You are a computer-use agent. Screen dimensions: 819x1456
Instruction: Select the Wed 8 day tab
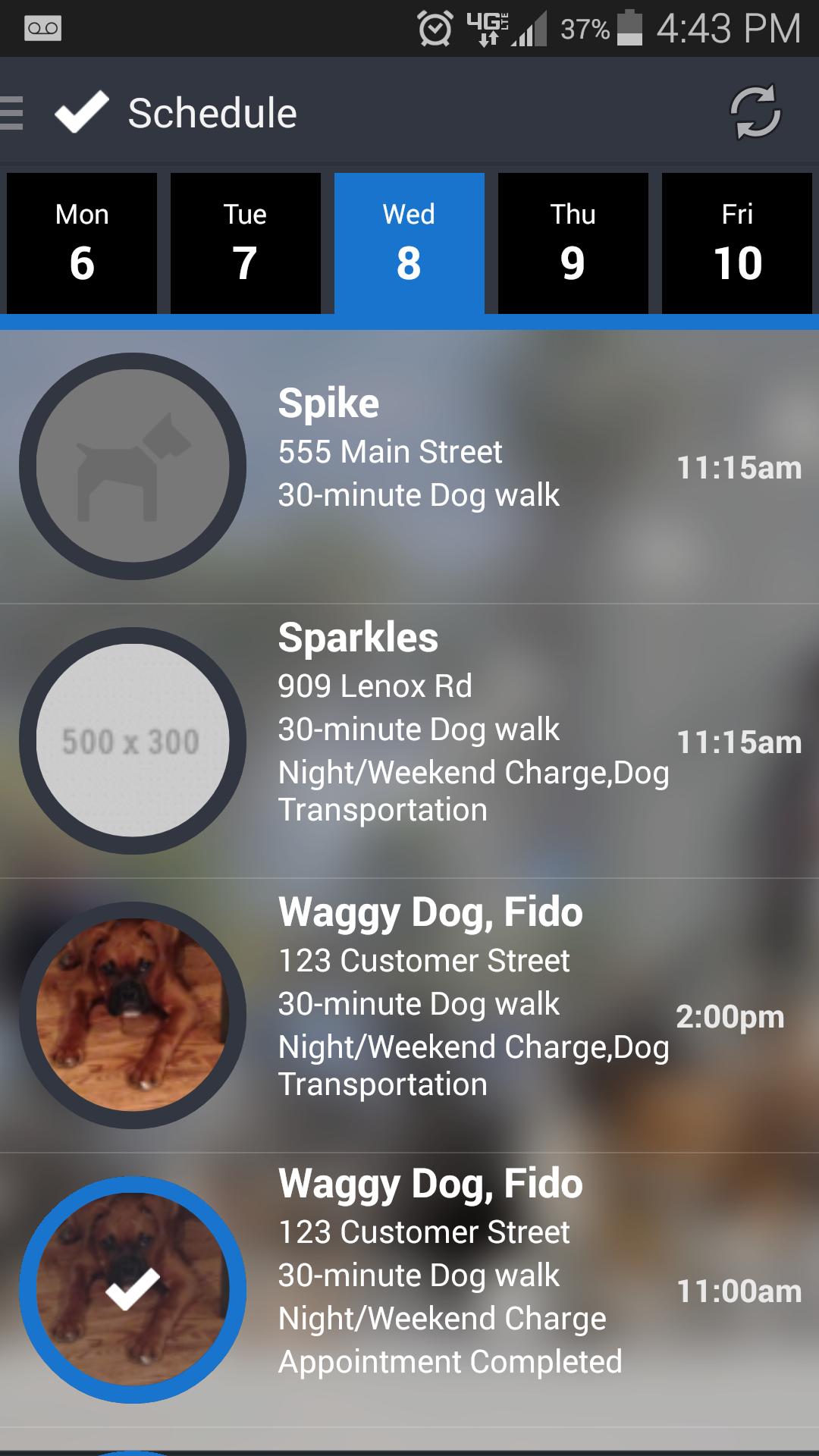[x=409, y=243]
